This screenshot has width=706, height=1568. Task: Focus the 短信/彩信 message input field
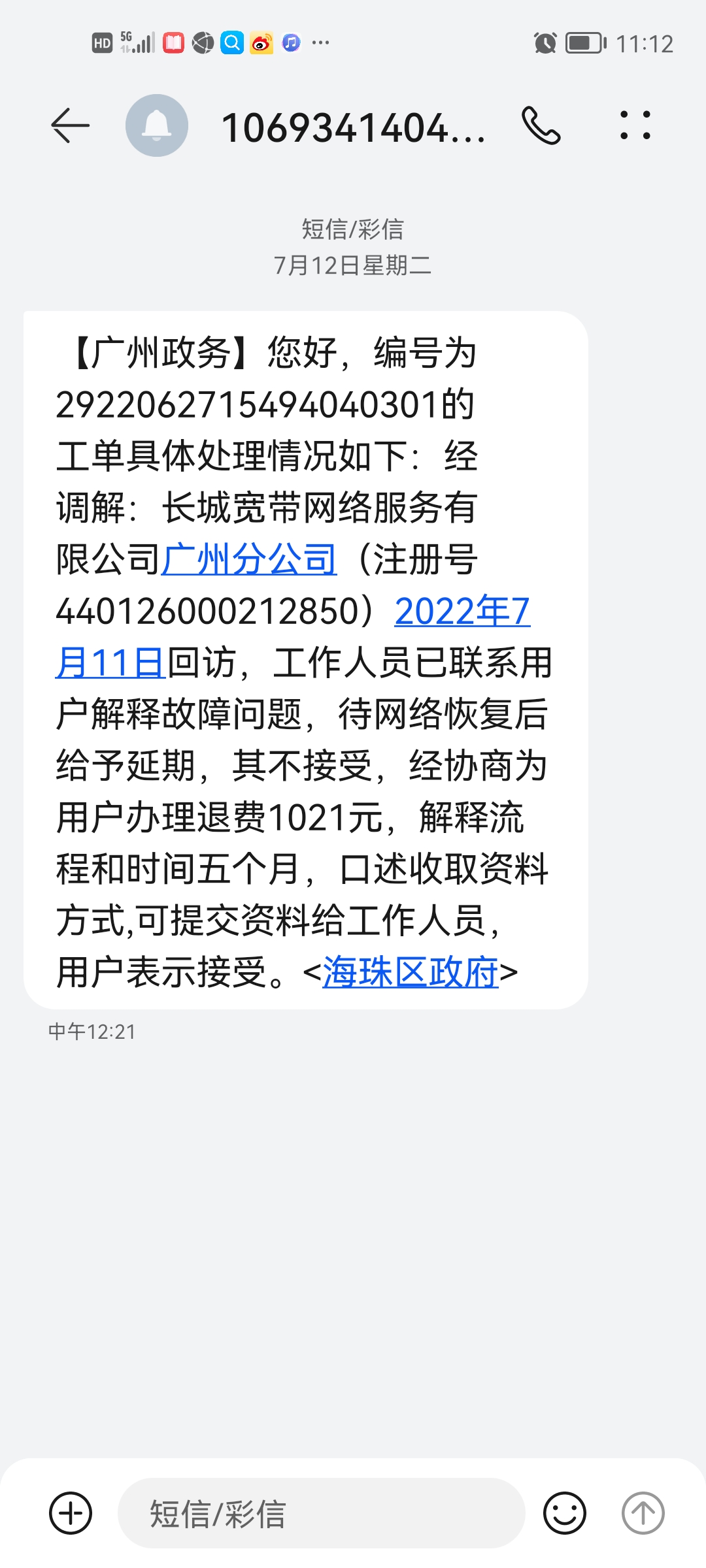point(321,1513)
